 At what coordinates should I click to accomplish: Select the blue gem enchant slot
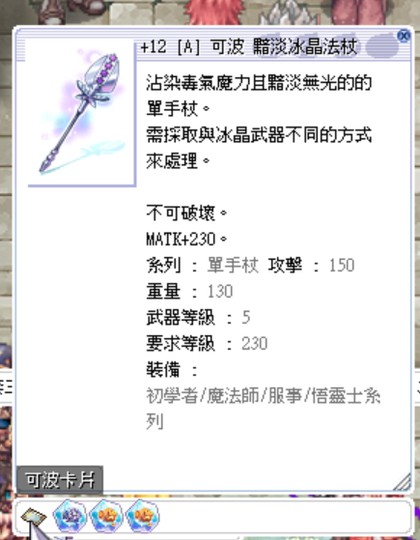point(70,516)
